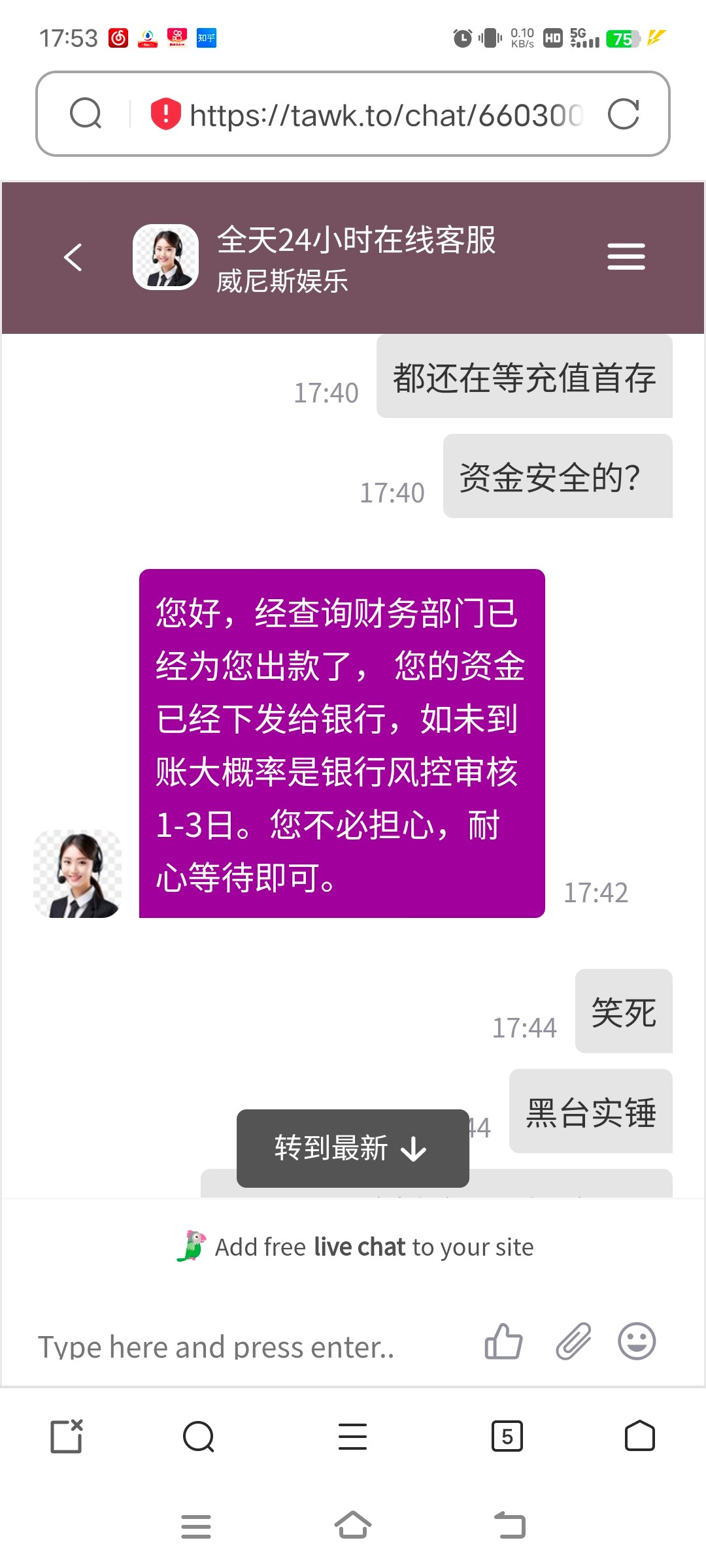Tap the message input field
This screenshot has height=1568, width=706.
[x=248, y=1347]
